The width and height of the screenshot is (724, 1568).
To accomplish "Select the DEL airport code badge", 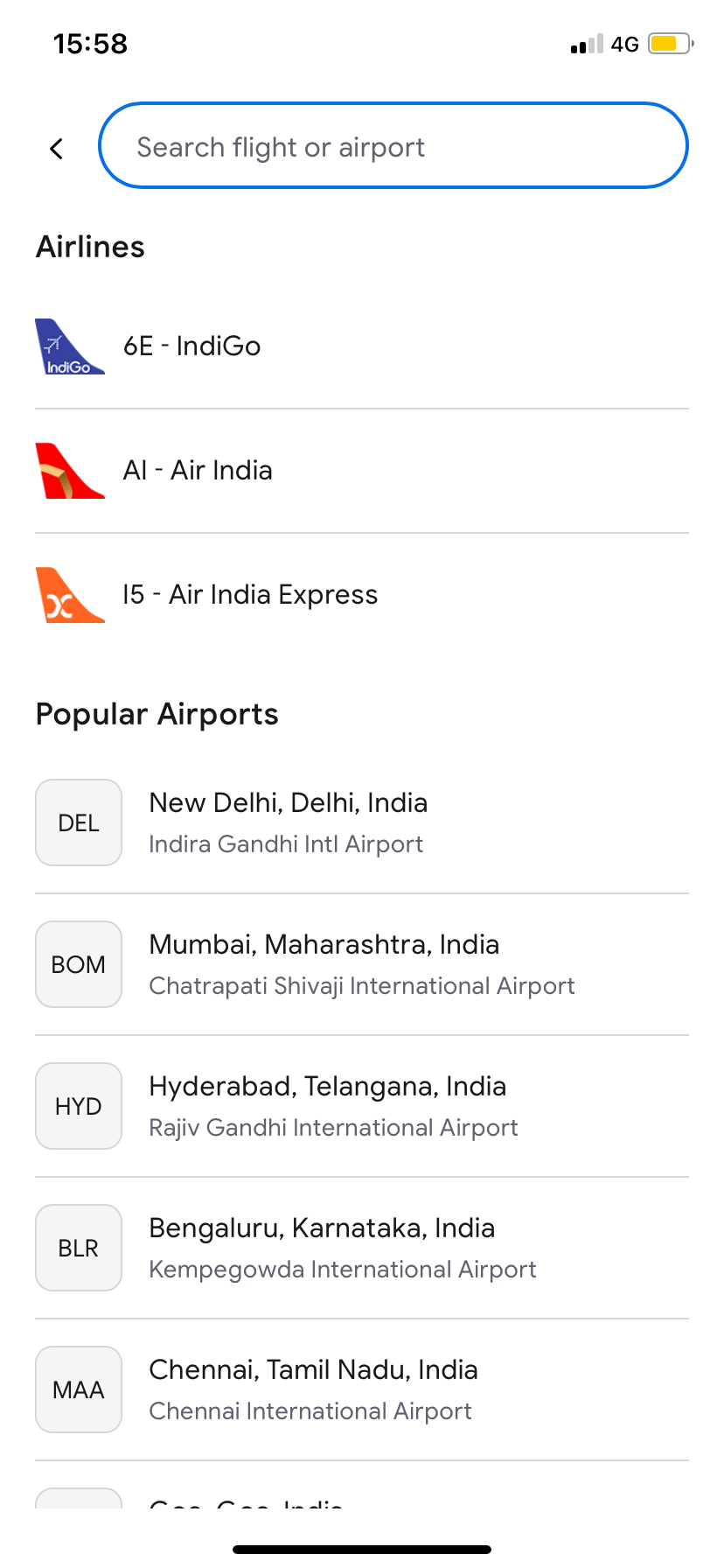I will tap(78, 822).
